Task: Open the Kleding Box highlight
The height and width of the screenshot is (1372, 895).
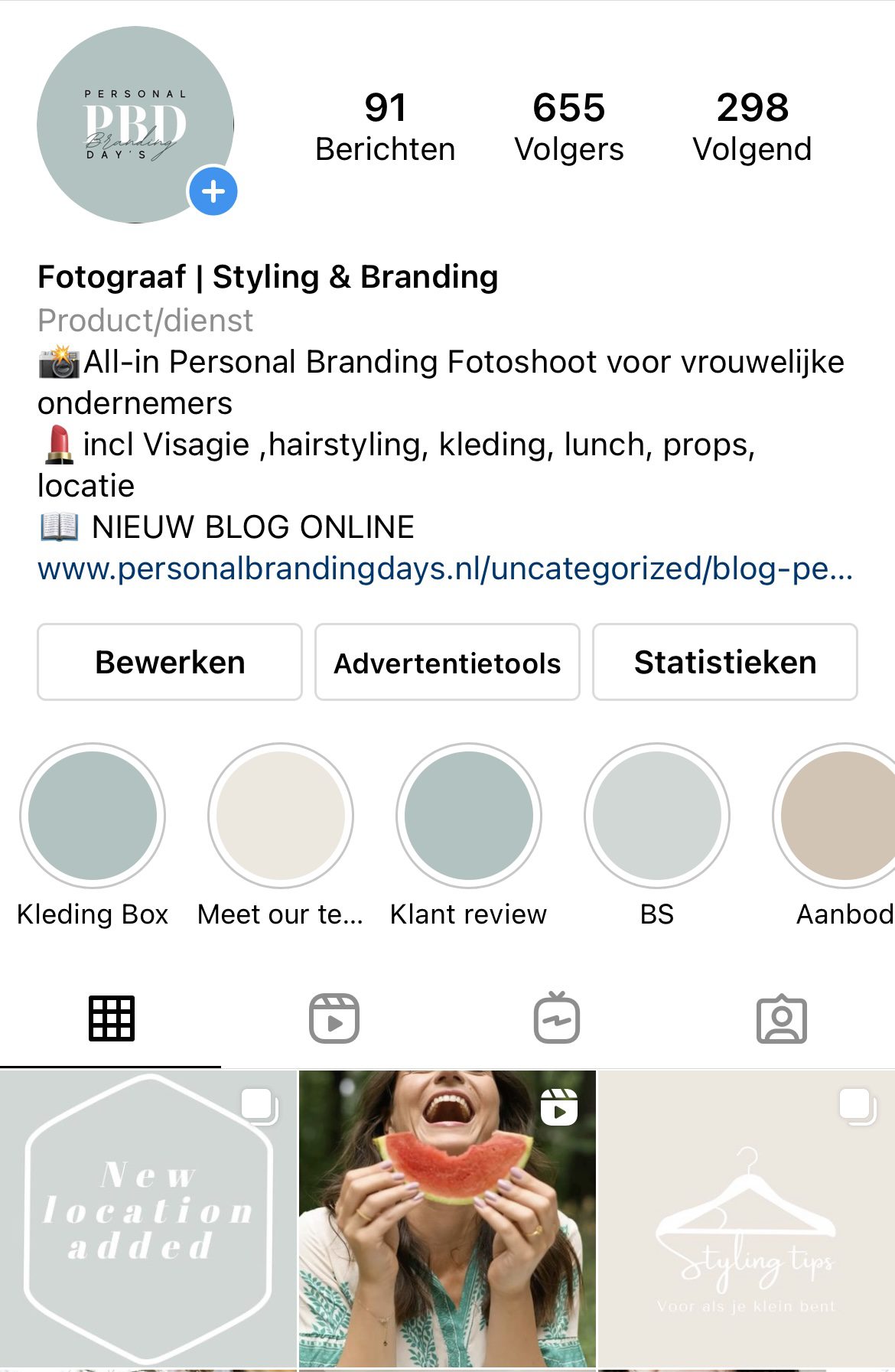Action: 93,816
